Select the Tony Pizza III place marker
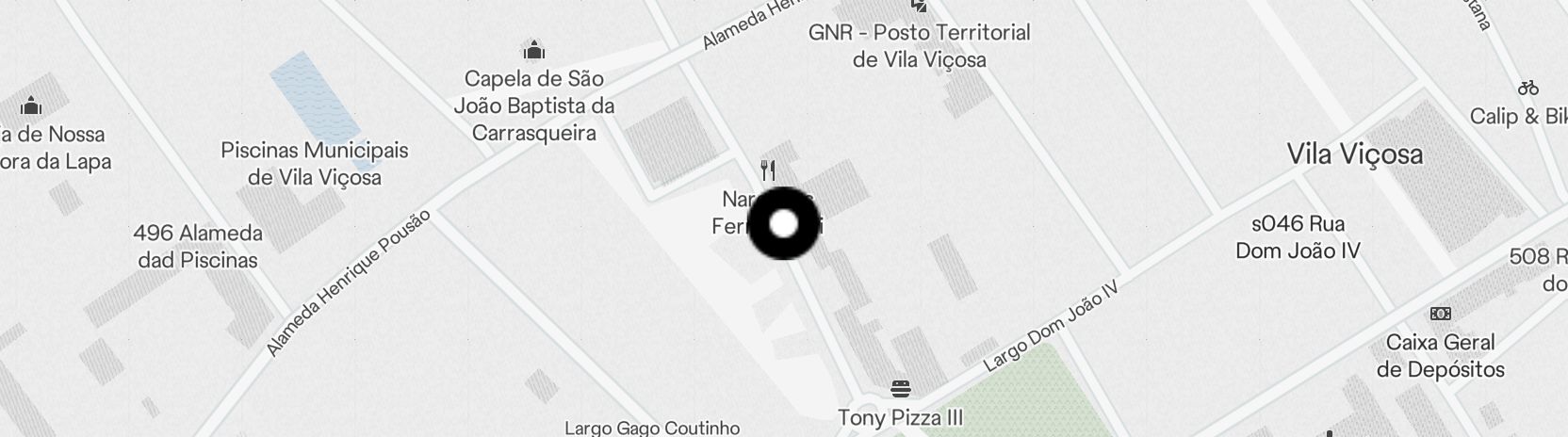 [900, 389]
